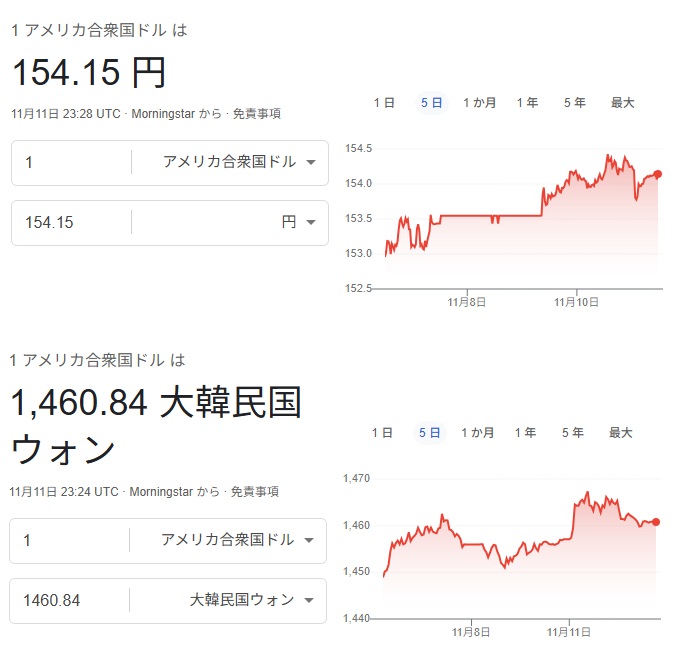This screenshot has height=651, width=673.
Task: Show 1年 range on won chart
Action: pos(525,433)
